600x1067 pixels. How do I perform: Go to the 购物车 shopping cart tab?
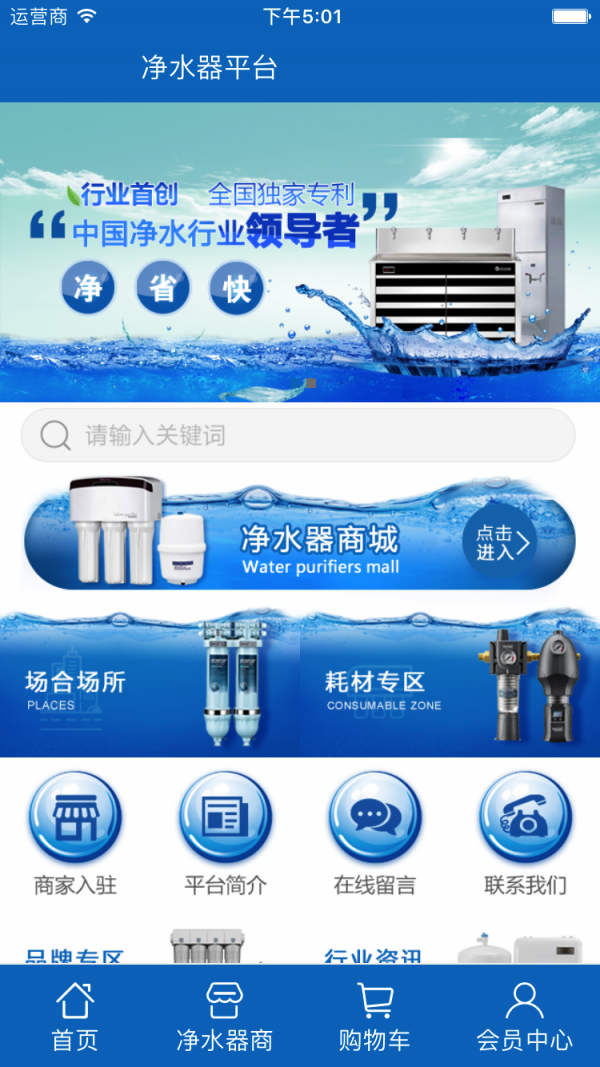pyautogui.click(x=375, y=1016)
